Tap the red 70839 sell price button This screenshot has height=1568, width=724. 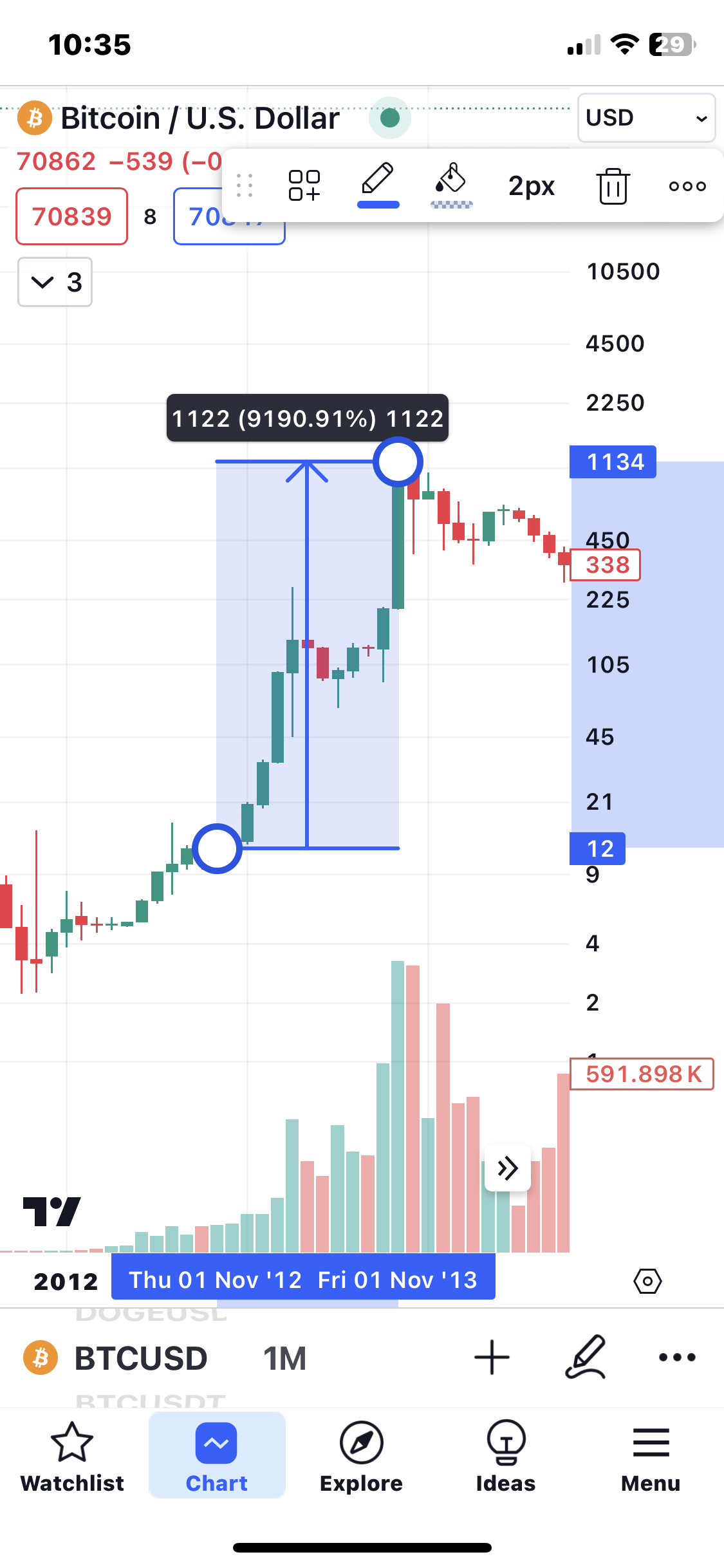(72, 216)
